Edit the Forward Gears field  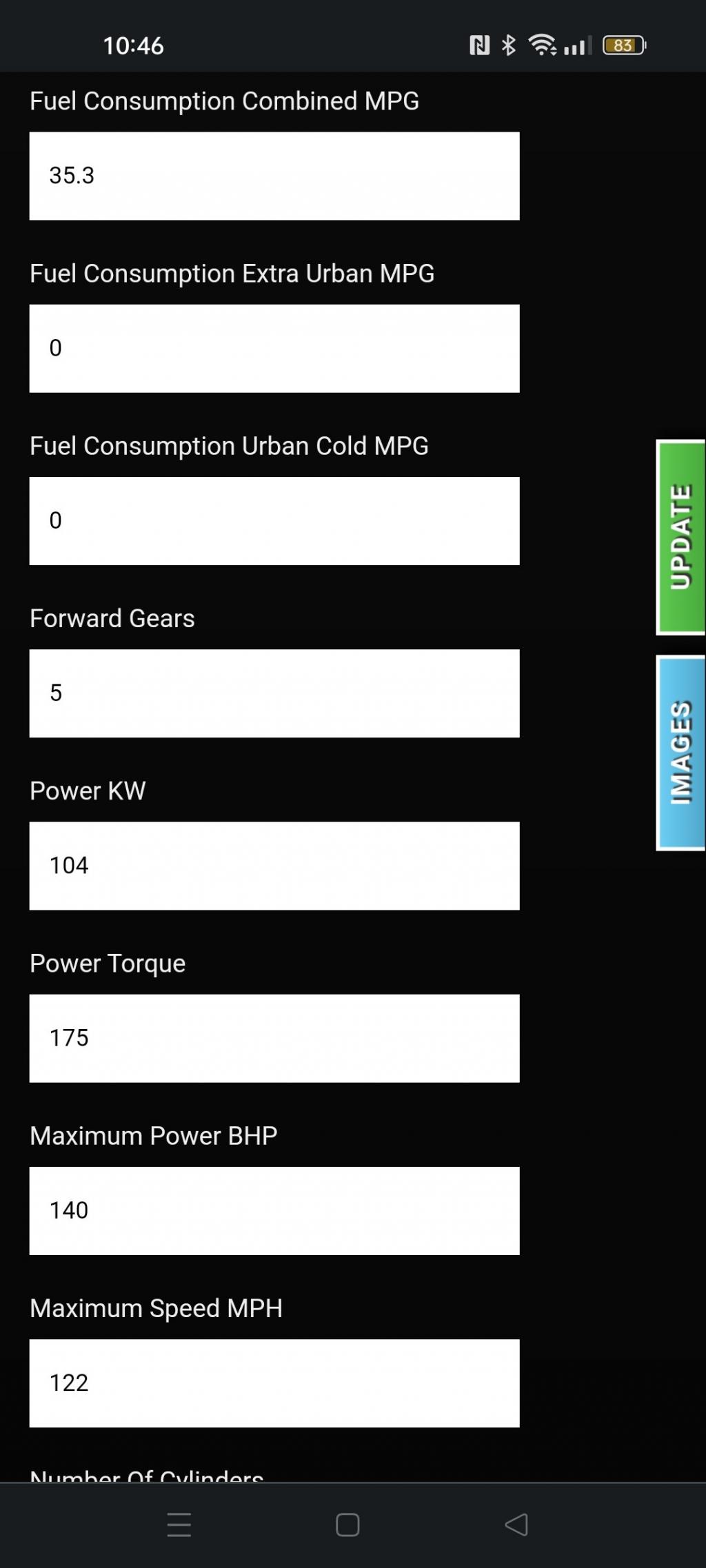274,693
